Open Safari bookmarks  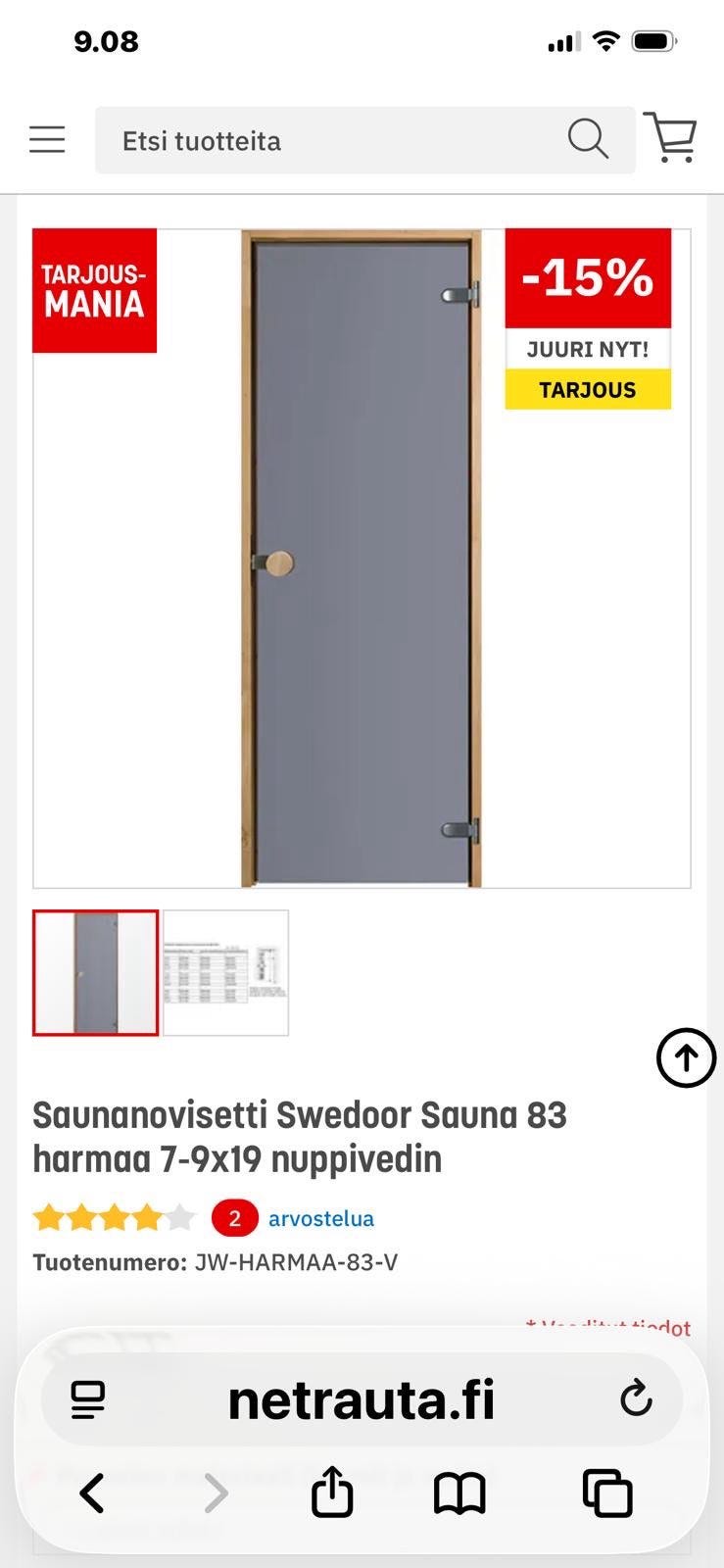[x=459, y=1494]
